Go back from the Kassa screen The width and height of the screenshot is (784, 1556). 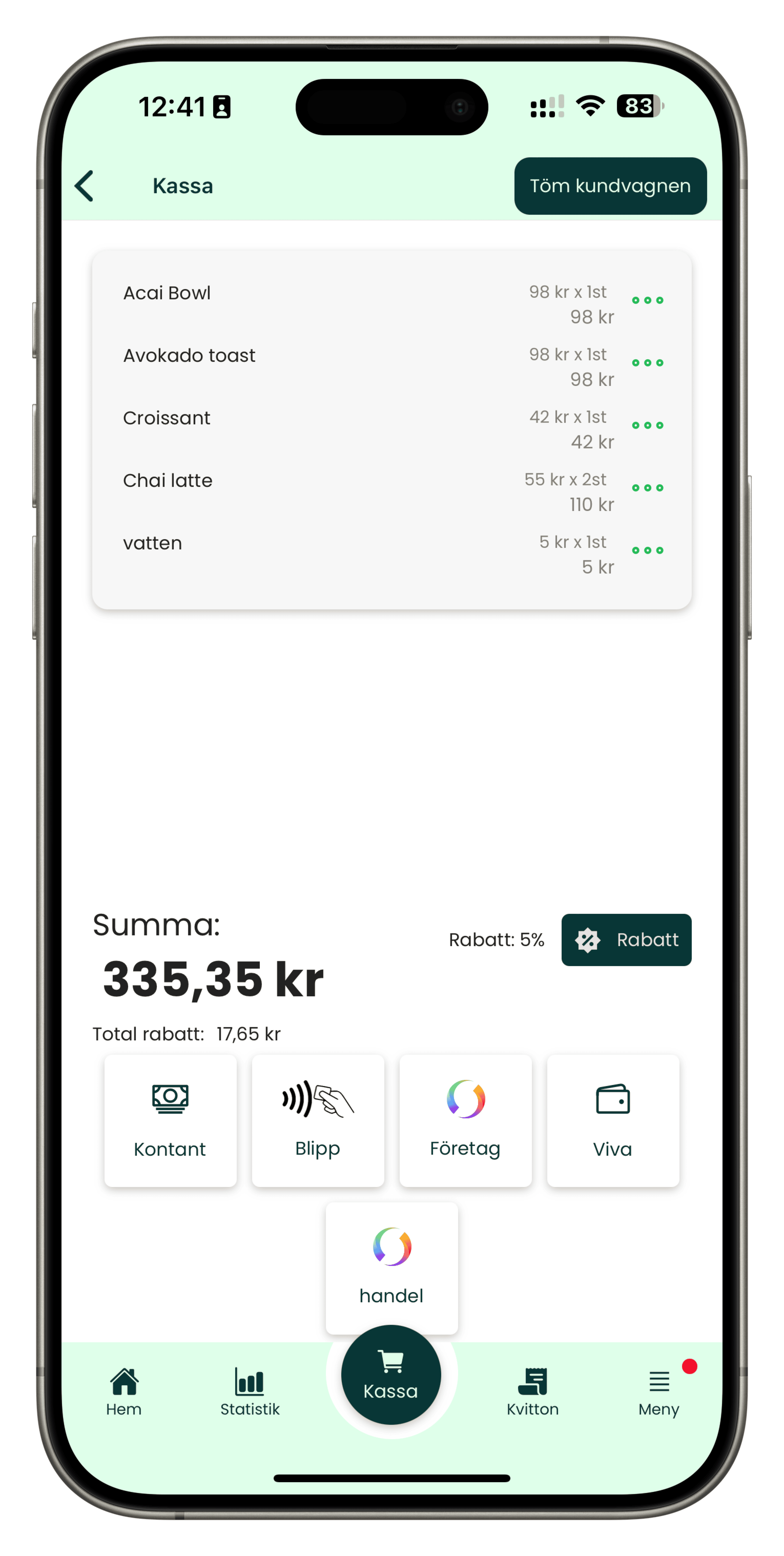point(85,186)
